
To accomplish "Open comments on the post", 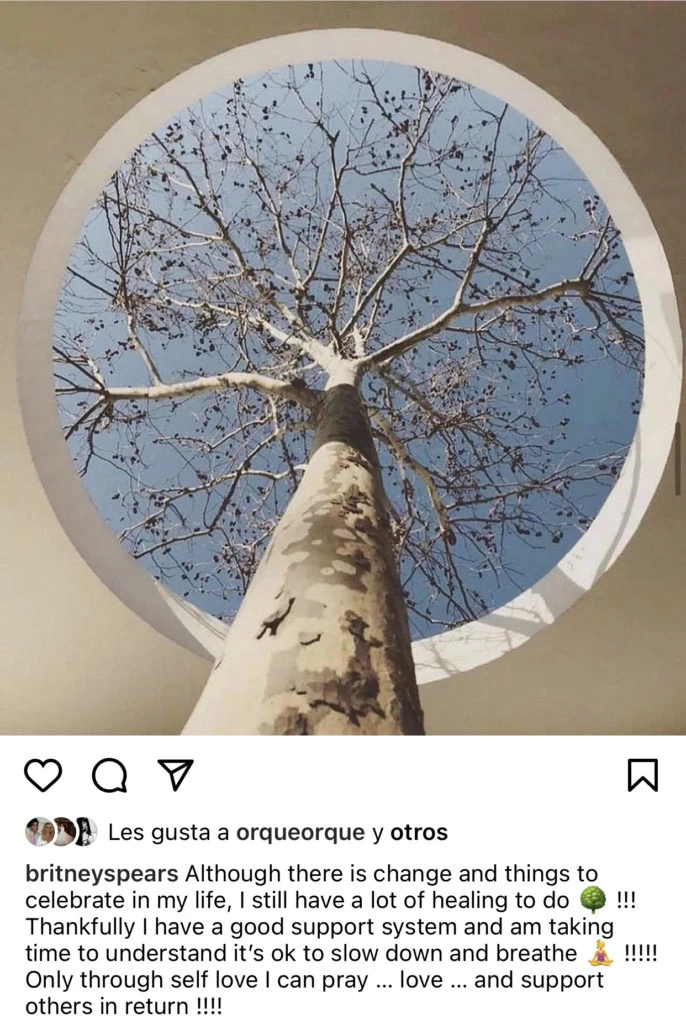I will click(108, 775).
